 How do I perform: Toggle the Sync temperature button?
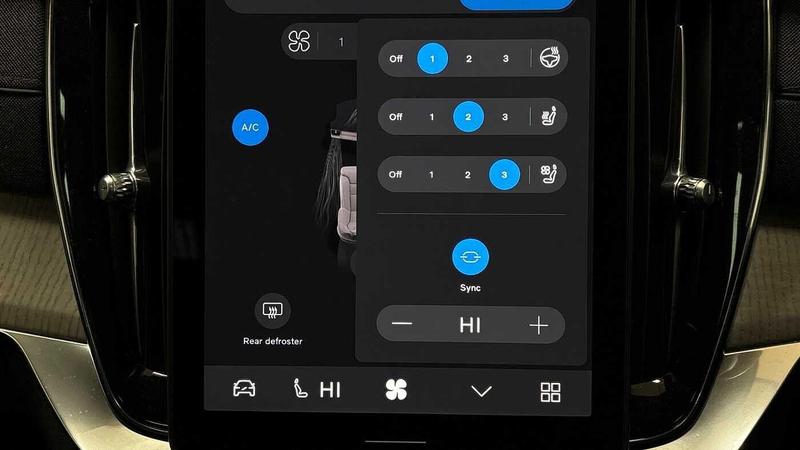pos(470,257)
